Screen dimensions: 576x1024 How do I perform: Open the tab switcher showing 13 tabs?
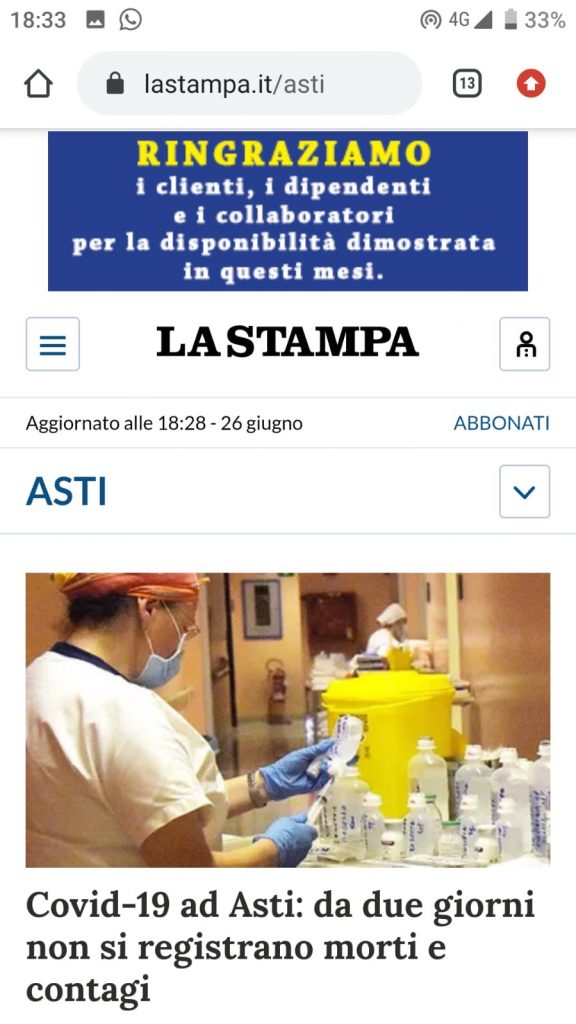click(467, 84)
